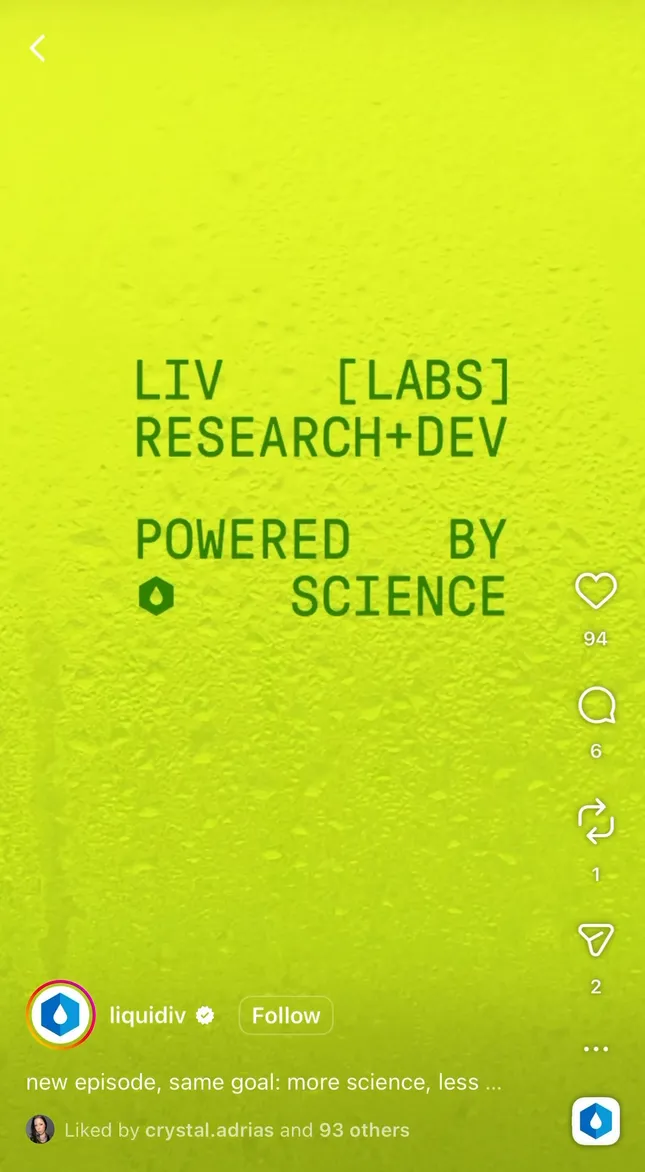Open the three-dot more options menu

596,1049
